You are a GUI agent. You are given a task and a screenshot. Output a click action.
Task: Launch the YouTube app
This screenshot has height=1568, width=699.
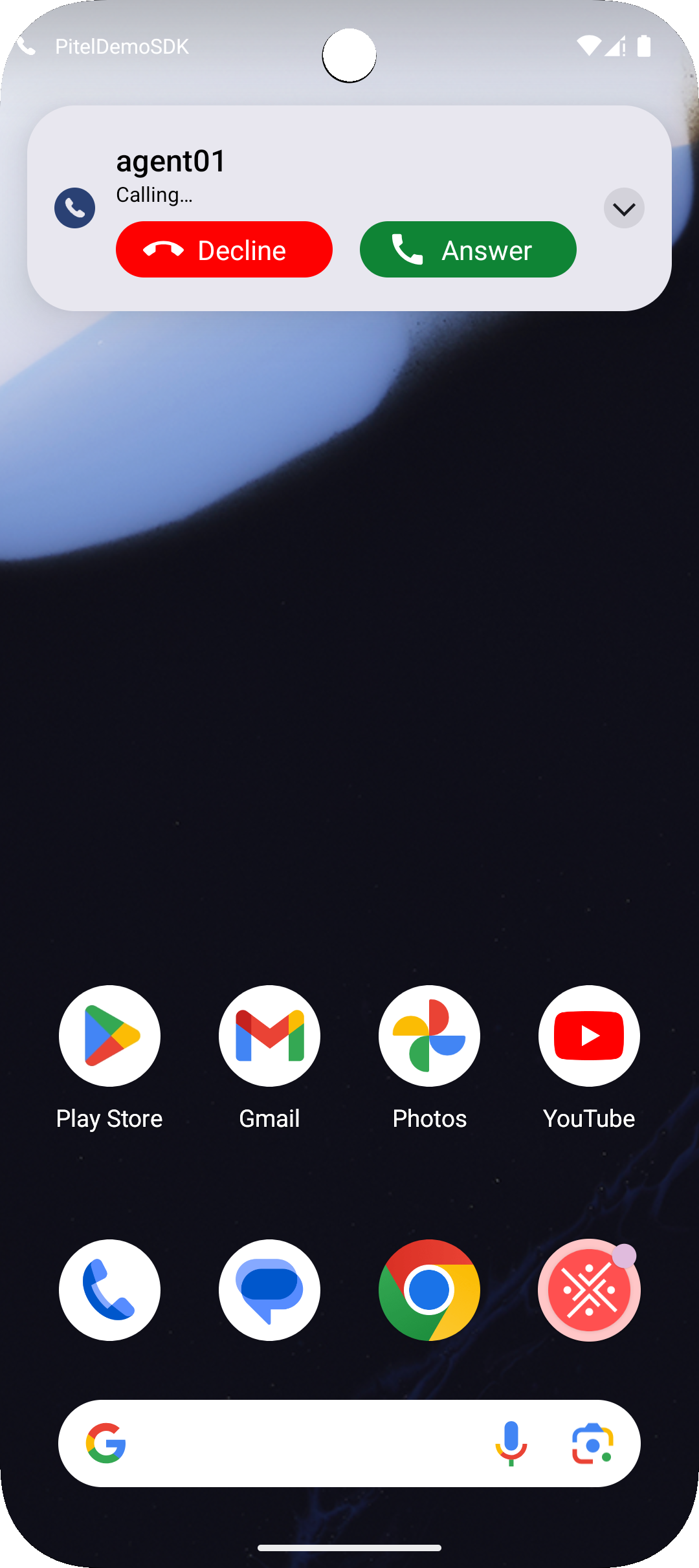[x=589, y=1036]
